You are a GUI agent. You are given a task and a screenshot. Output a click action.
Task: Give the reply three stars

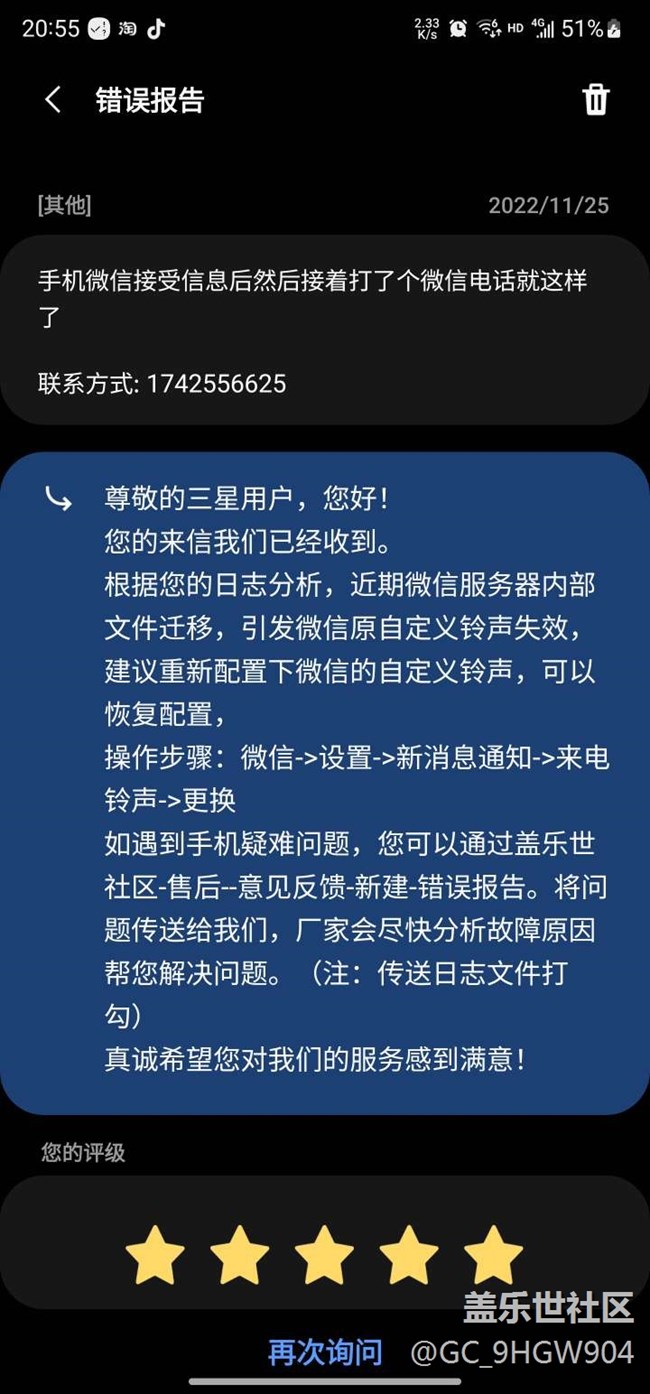pos(325,1255)
